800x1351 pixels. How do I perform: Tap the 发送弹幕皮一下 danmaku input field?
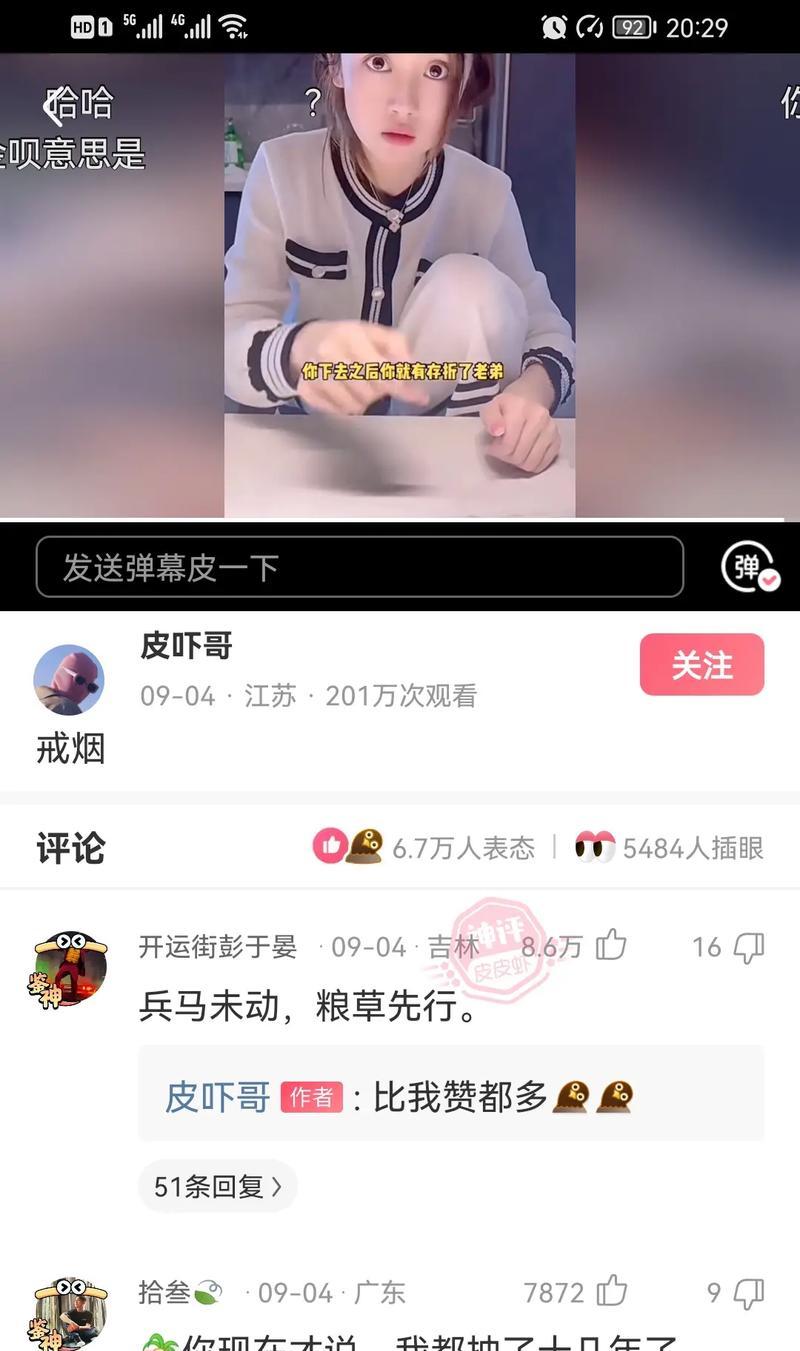tap(360, 567)
